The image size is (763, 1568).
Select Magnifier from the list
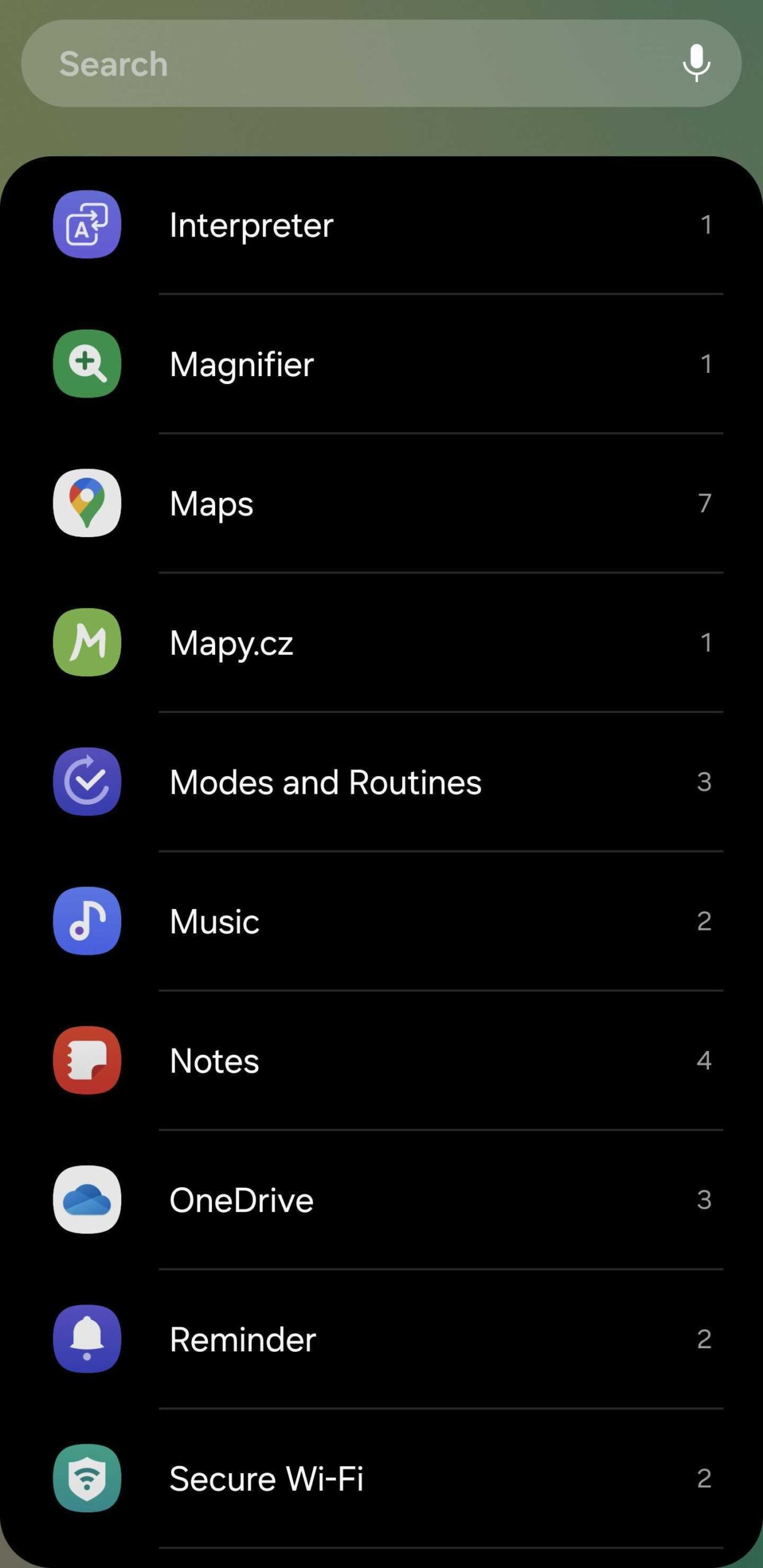pos(381,364)
